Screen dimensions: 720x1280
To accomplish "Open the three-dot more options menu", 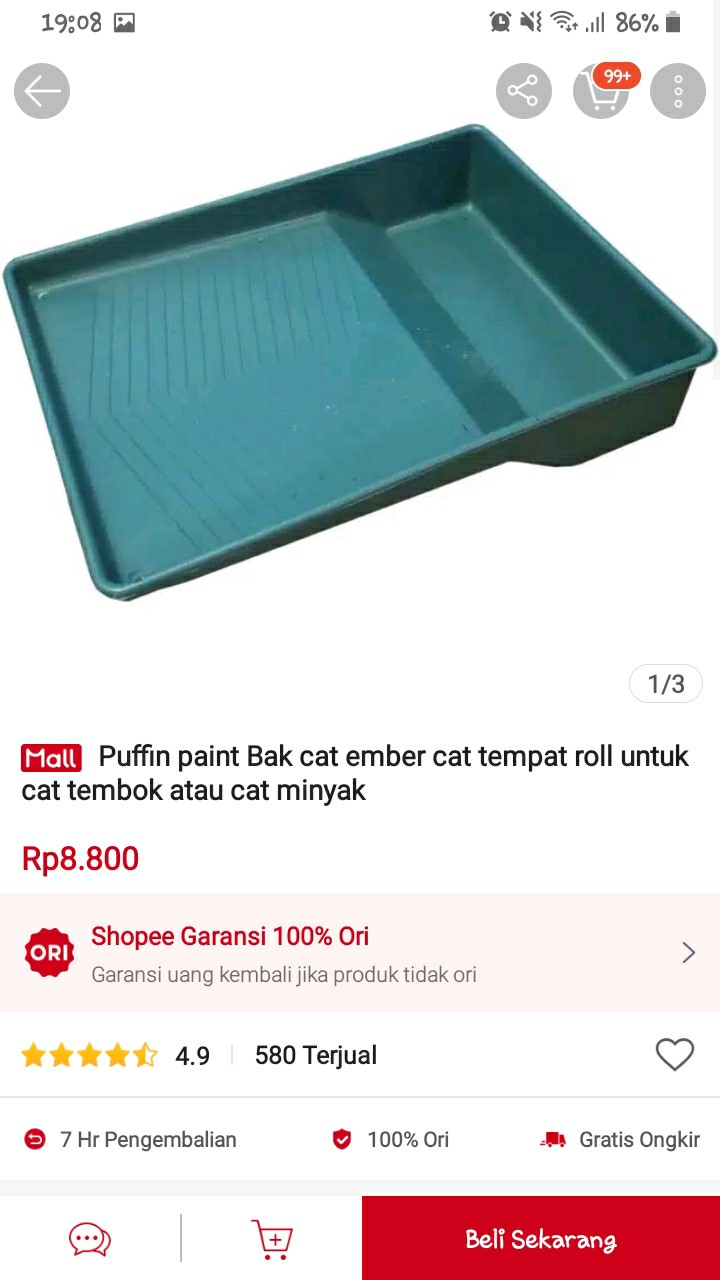I will coord(677,90).
